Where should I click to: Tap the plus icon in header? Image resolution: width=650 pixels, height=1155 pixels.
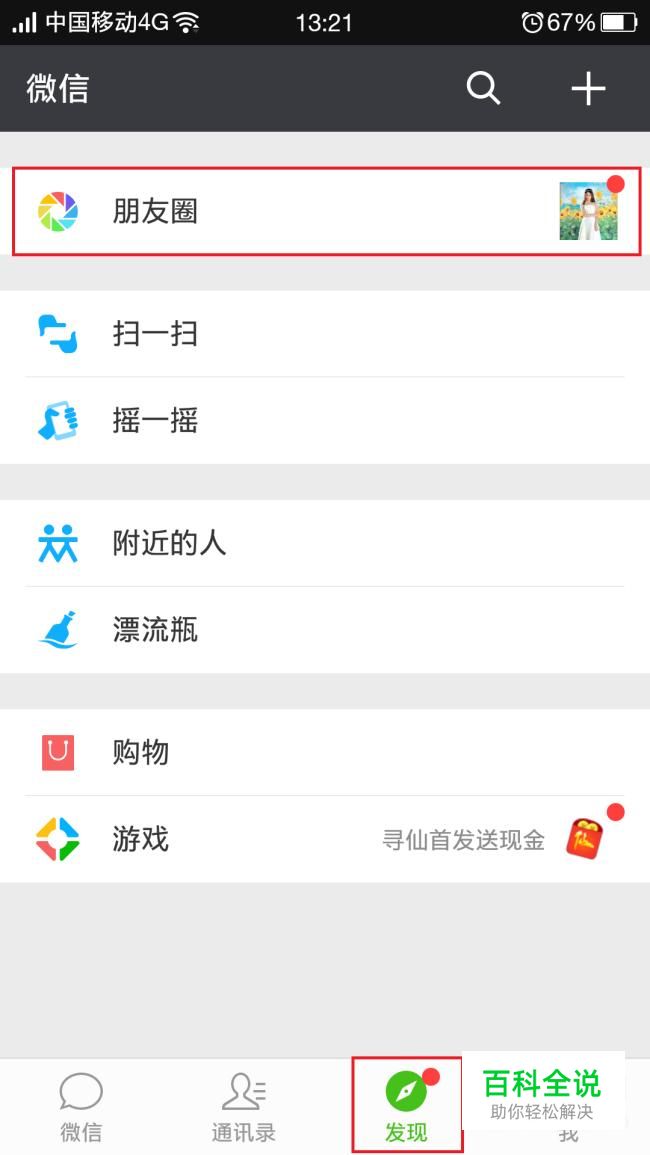tap(588, 89)
